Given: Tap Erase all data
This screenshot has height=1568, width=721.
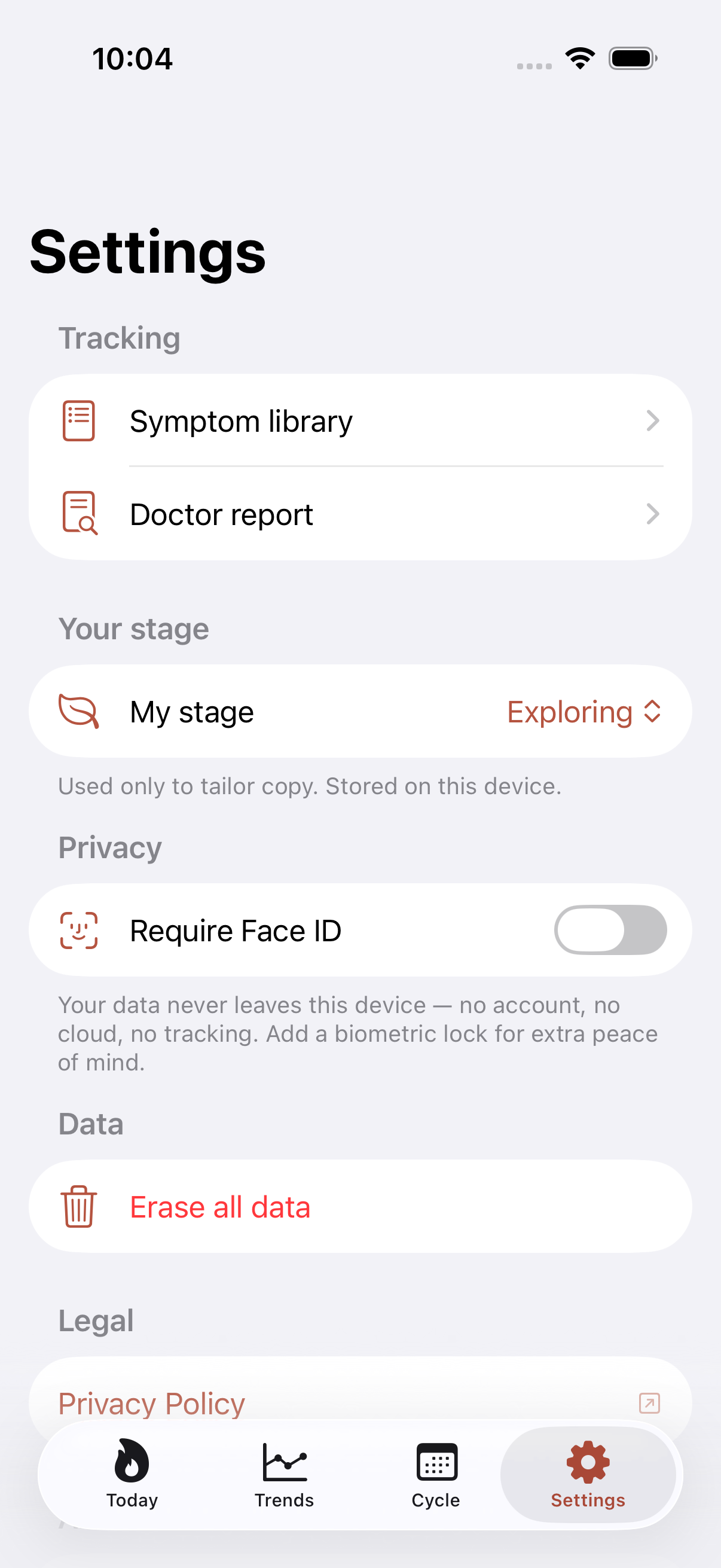Looking at the screenshot, I should [x=360, y=1206].
